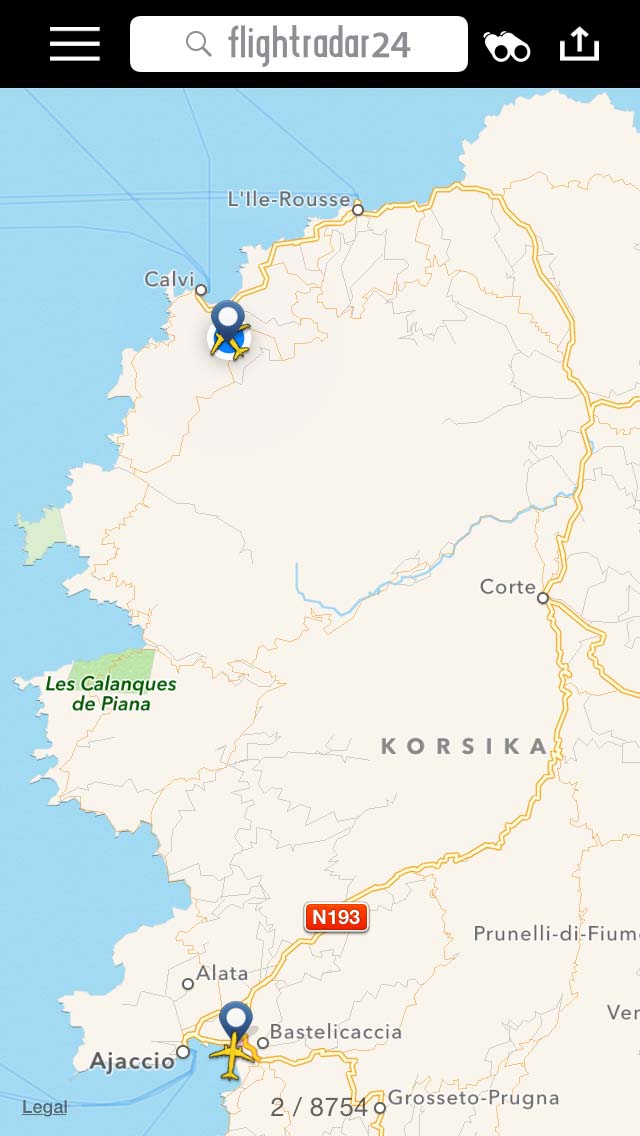This screenshot has width=640, height=1136.
Task: Tap the flightradar24 search field
Action: pyautogui.click(x=299, y=44)
